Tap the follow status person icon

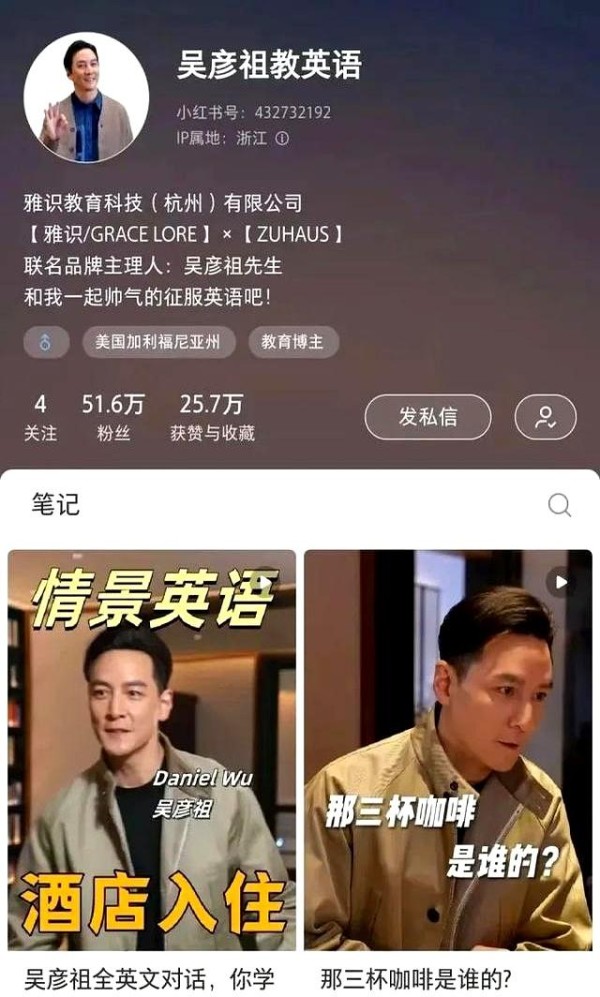pyautogui.click(x=545, y=417)
